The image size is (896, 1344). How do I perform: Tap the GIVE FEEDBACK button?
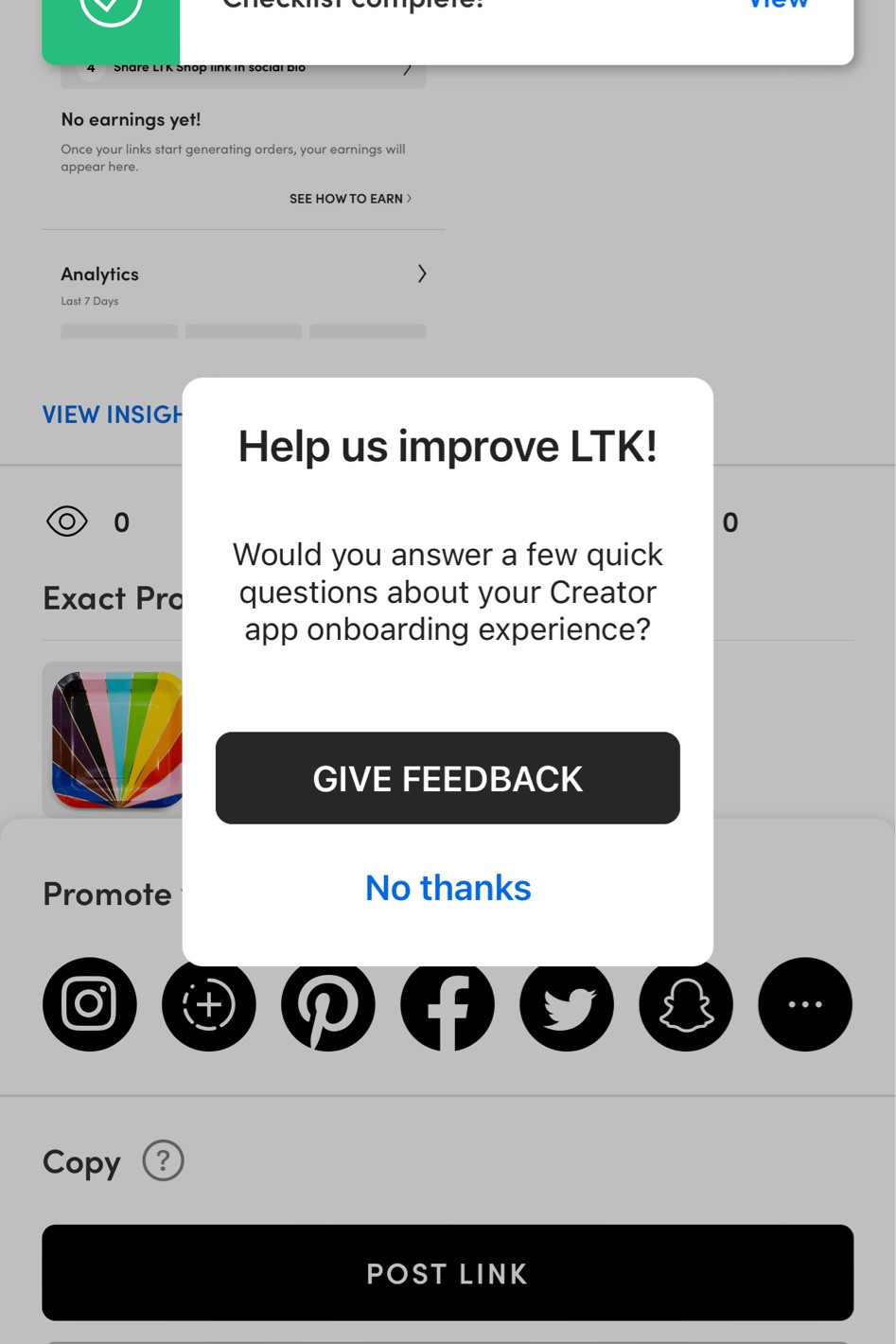[448, 778]
